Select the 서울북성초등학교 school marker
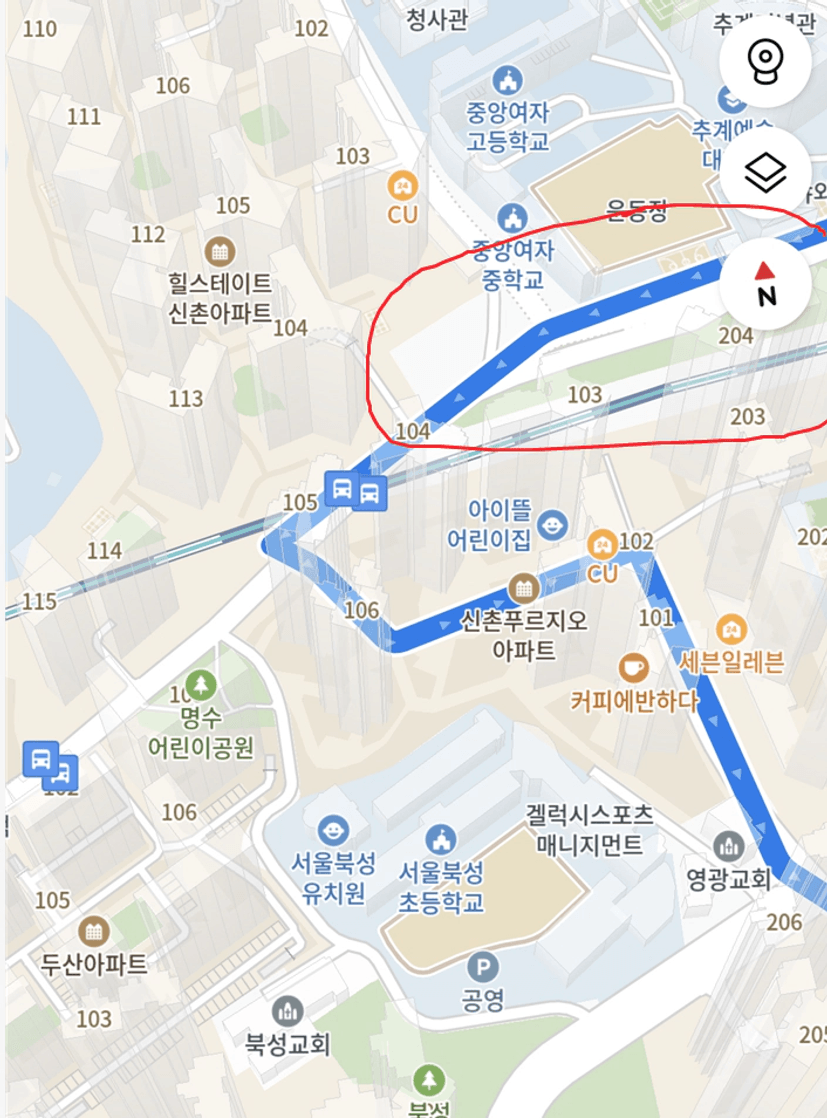The image size is (827, 1118). tap(441, 838)
